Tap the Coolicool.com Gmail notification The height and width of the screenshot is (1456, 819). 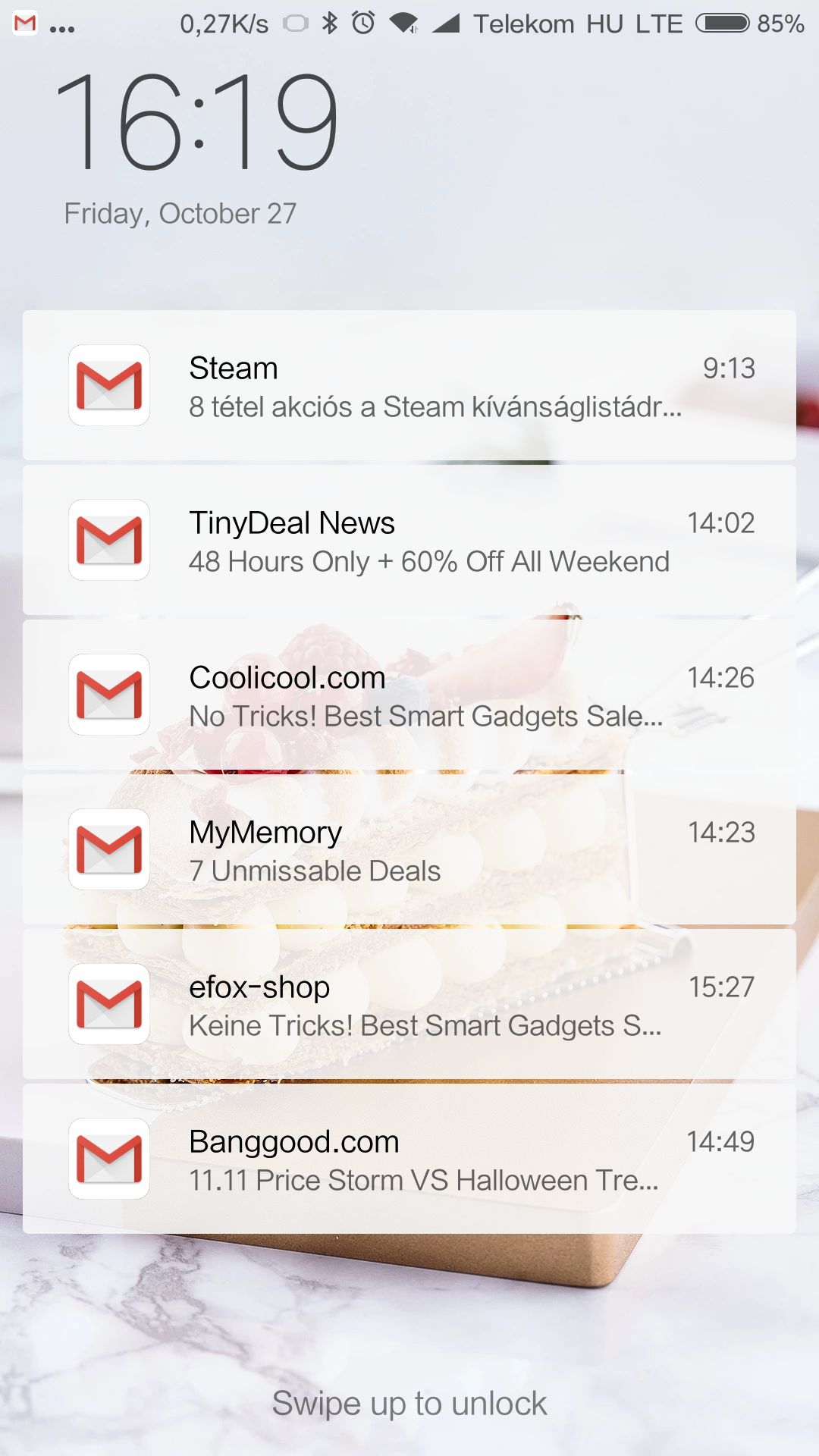pos(409,695)
